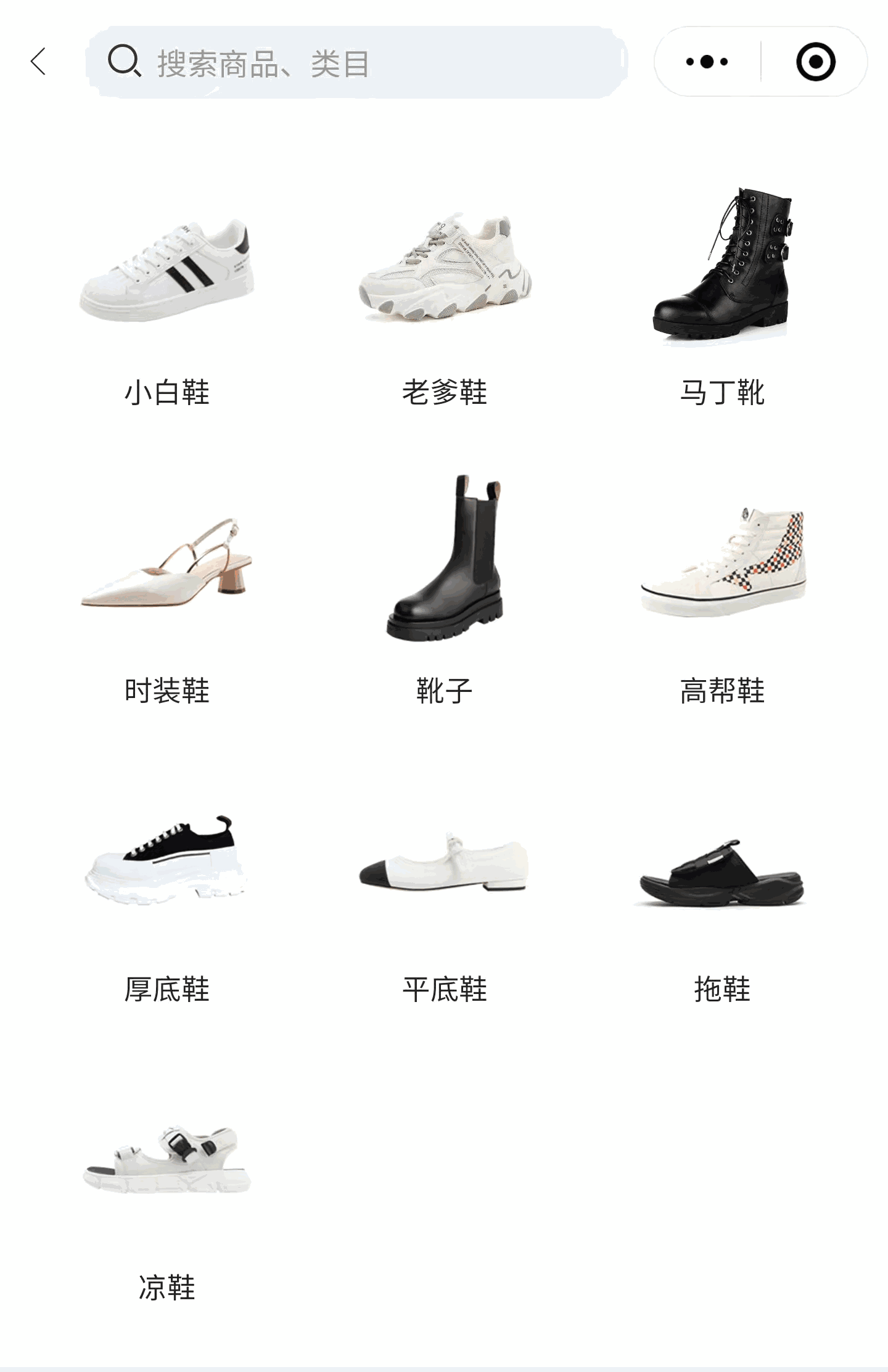
Task: Go back using the arrow
Action: pos(38,62)
